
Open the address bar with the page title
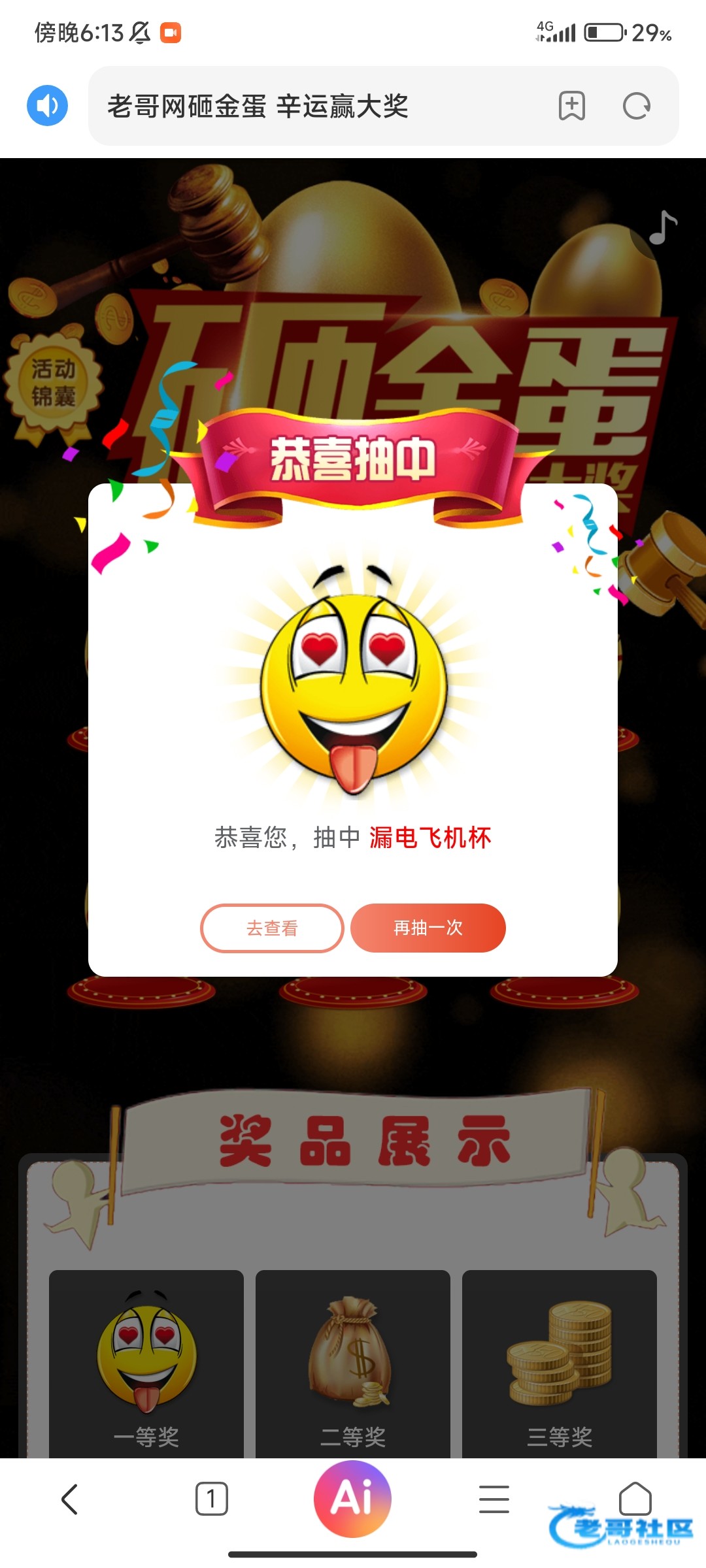coord(314,106)
